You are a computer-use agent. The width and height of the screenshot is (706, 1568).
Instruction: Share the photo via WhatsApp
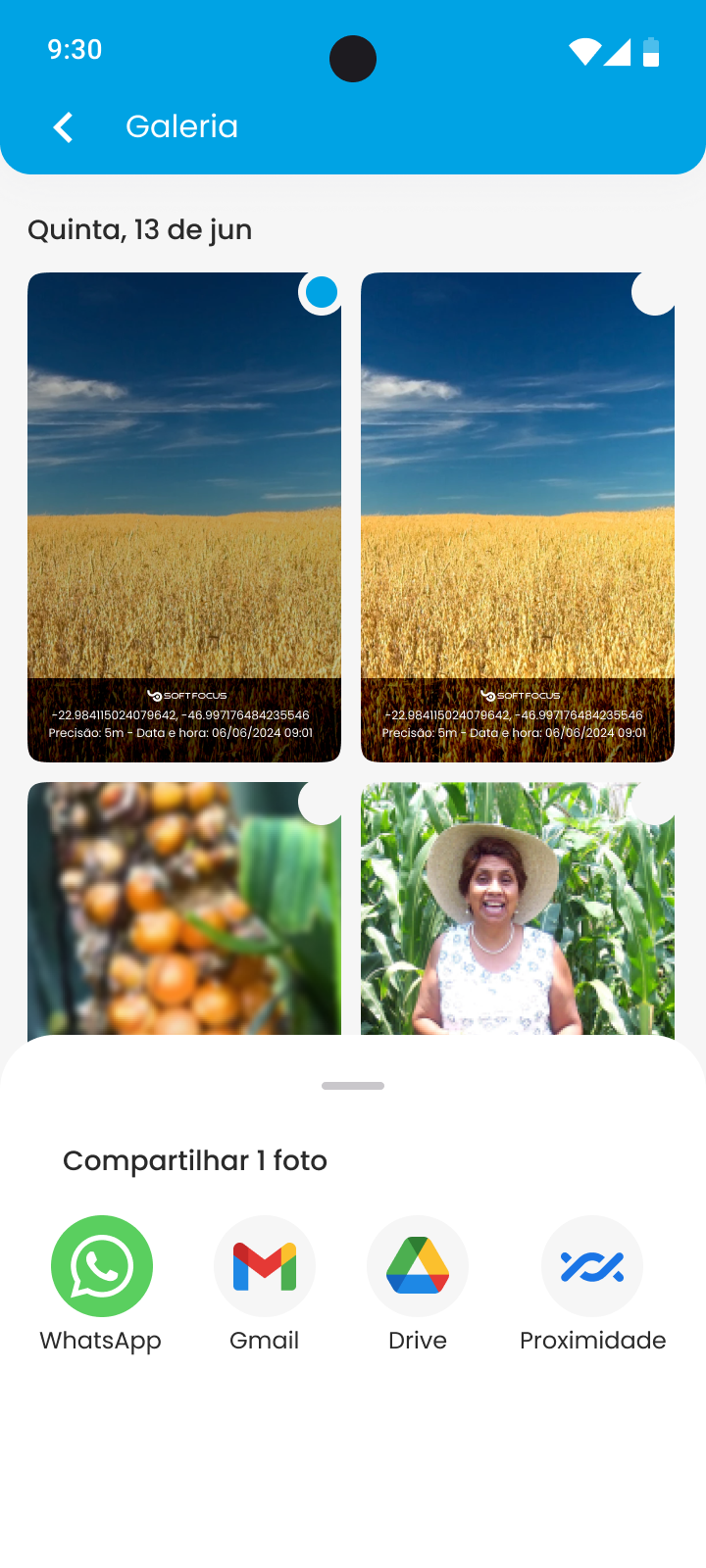[101, 1265]
